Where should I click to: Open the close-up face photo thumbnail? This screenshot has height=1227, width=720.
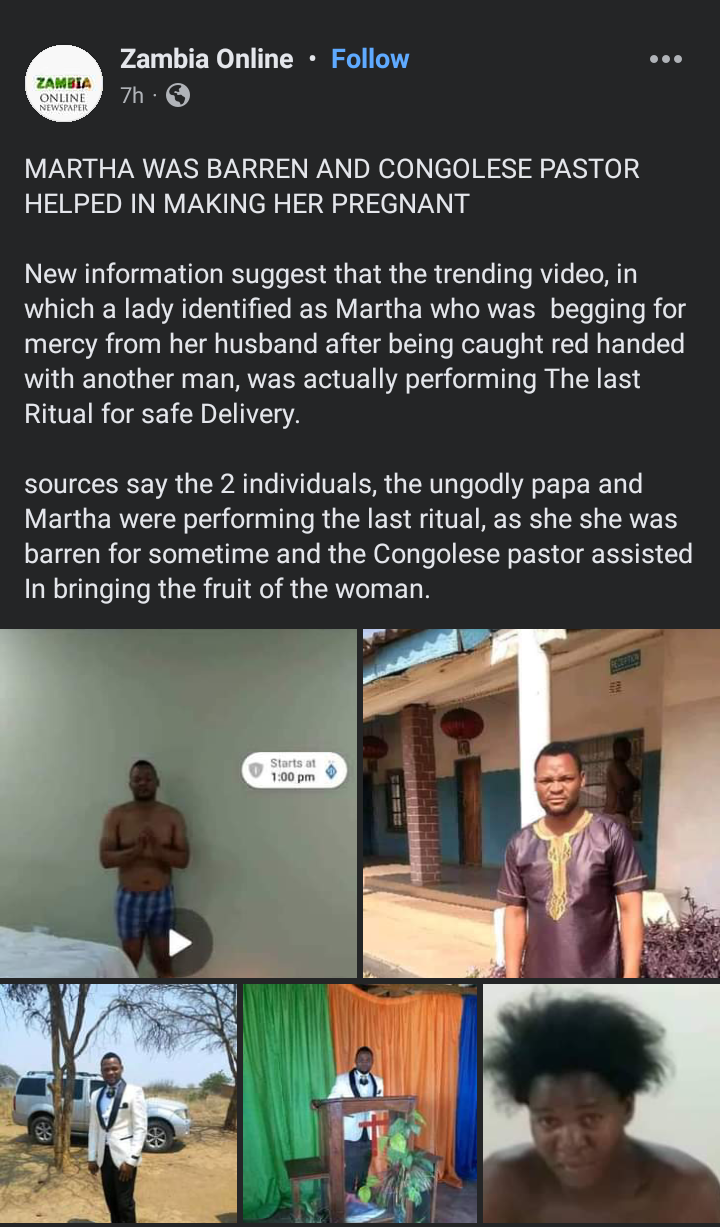click(601, 1103)
